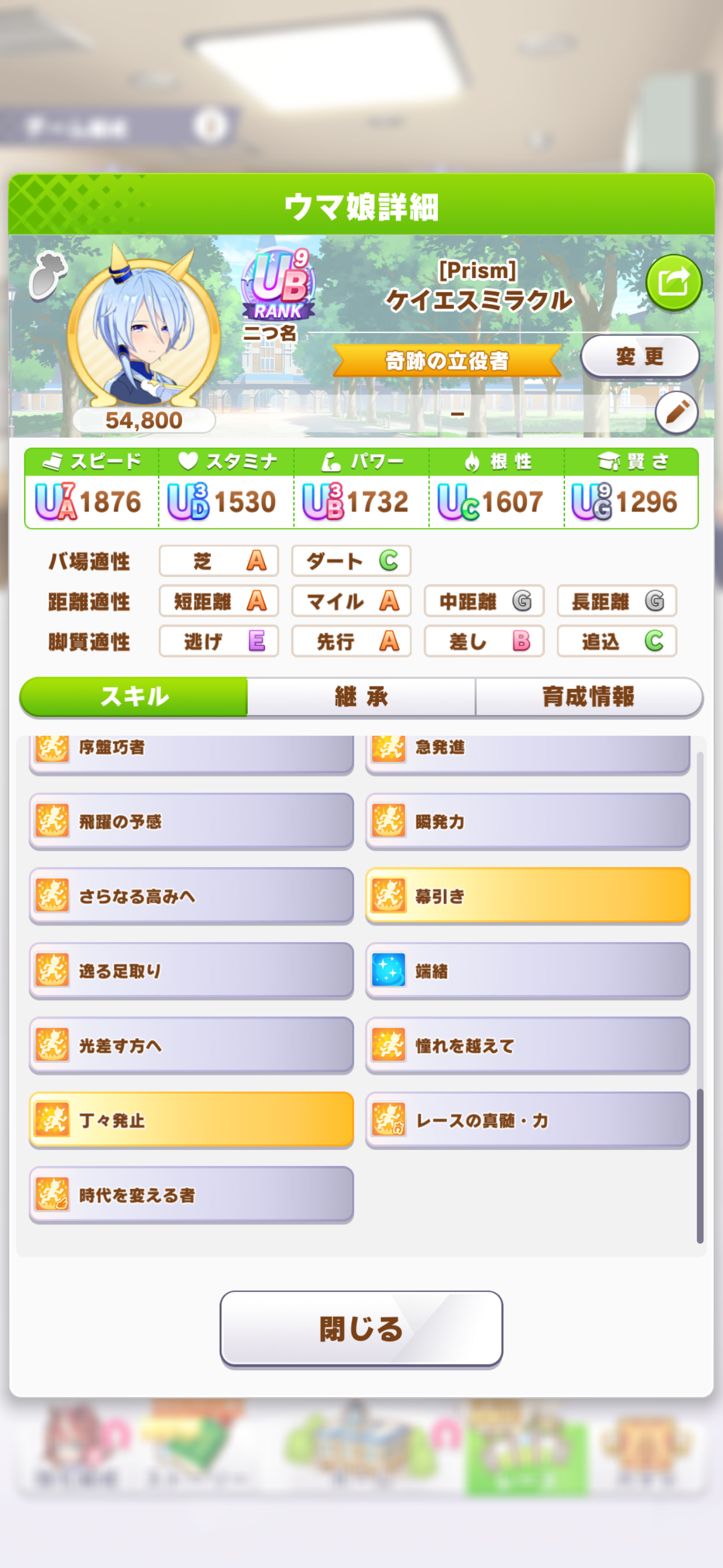Edit the memo with the pencil icon
The height and width of the screenshot is (1568, 723).
click(x=676, y=413)
